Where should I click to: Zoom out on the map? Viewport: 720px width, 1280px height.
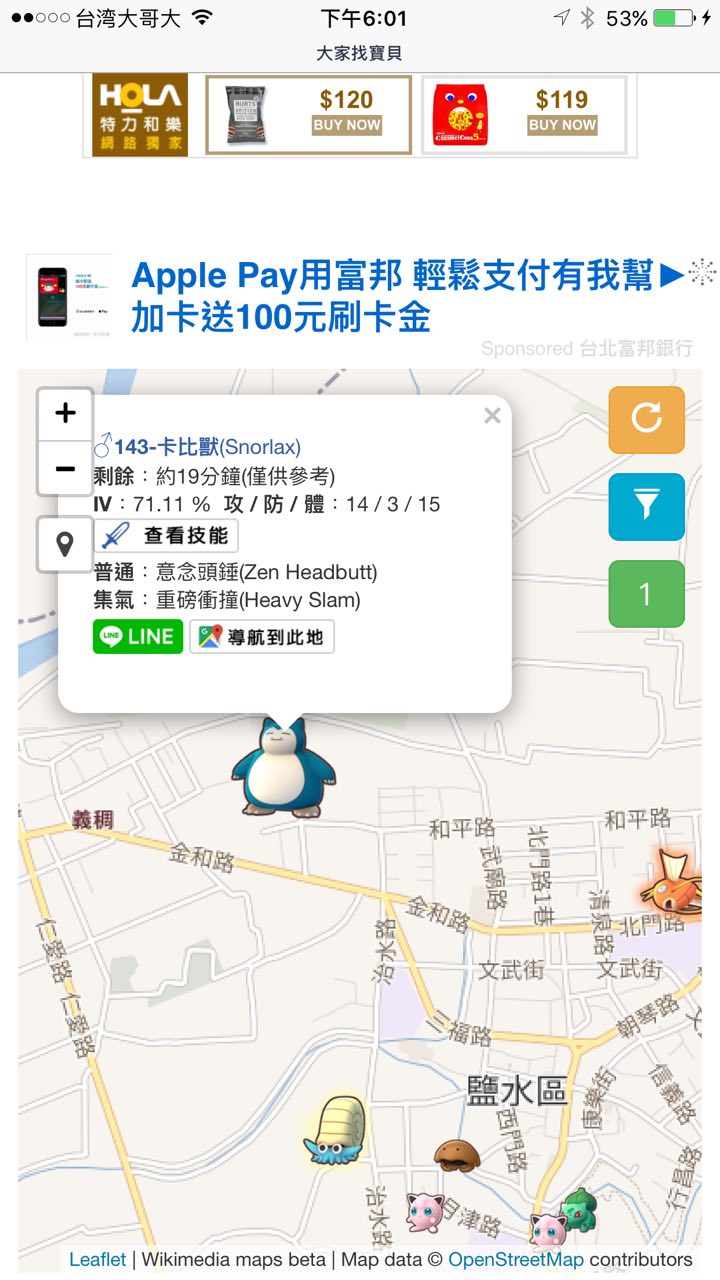point(65,468)
